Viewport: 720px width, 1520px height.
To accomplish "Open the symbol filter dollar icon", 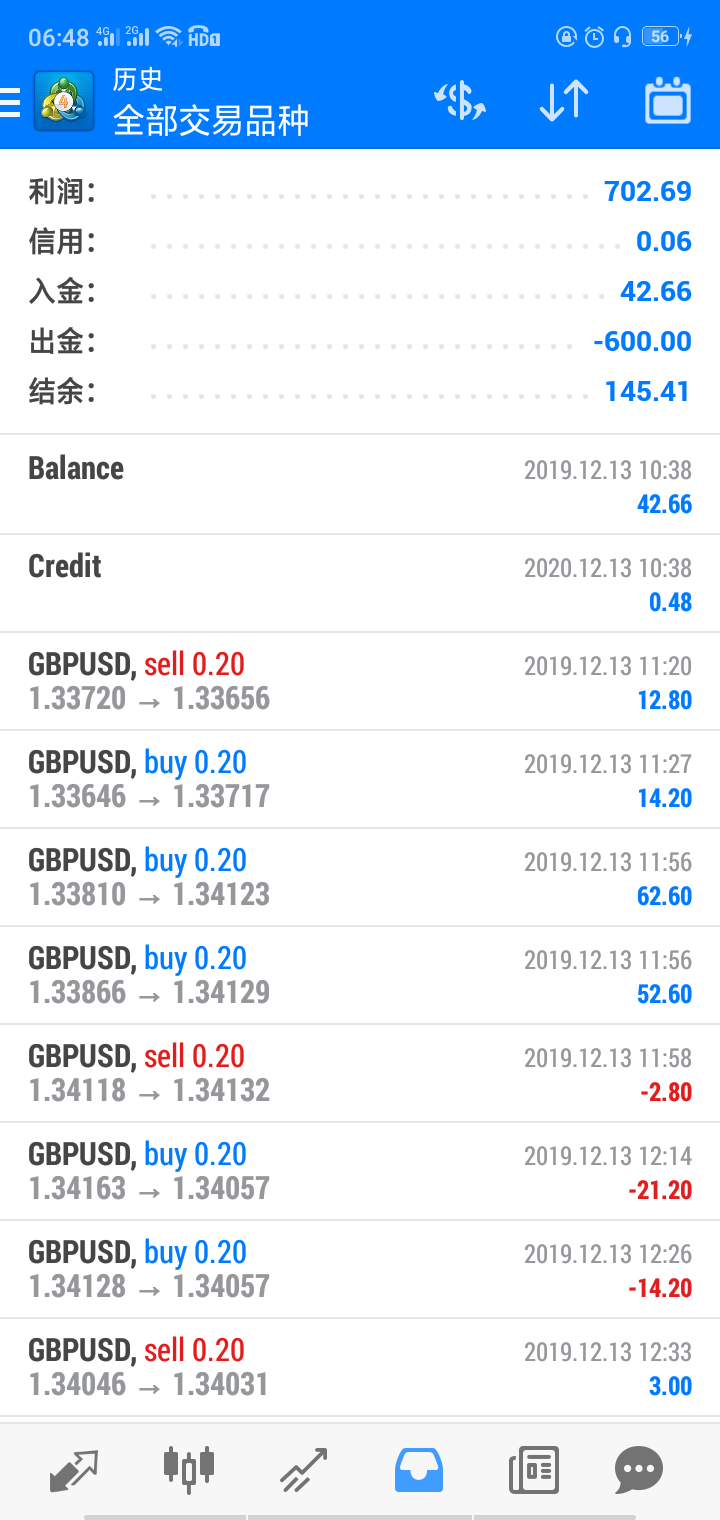I will 460,102.
